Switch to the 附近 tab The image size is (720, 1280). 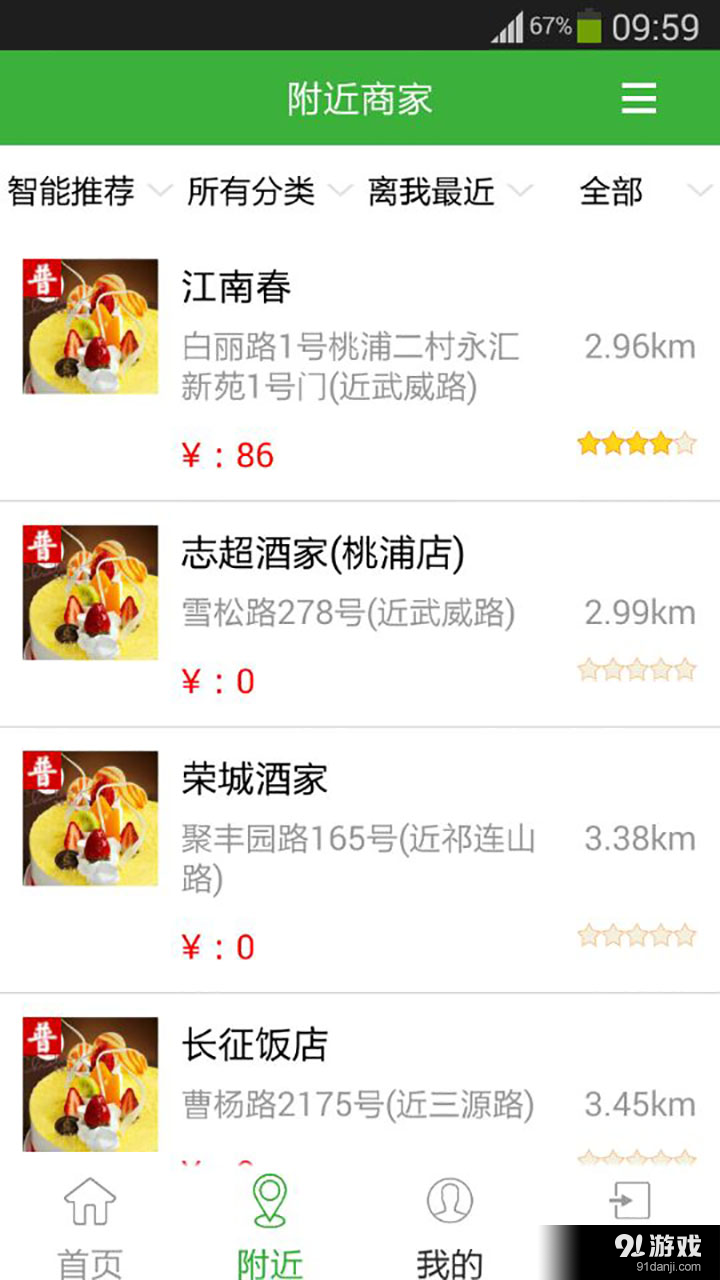pos(270,1230)
